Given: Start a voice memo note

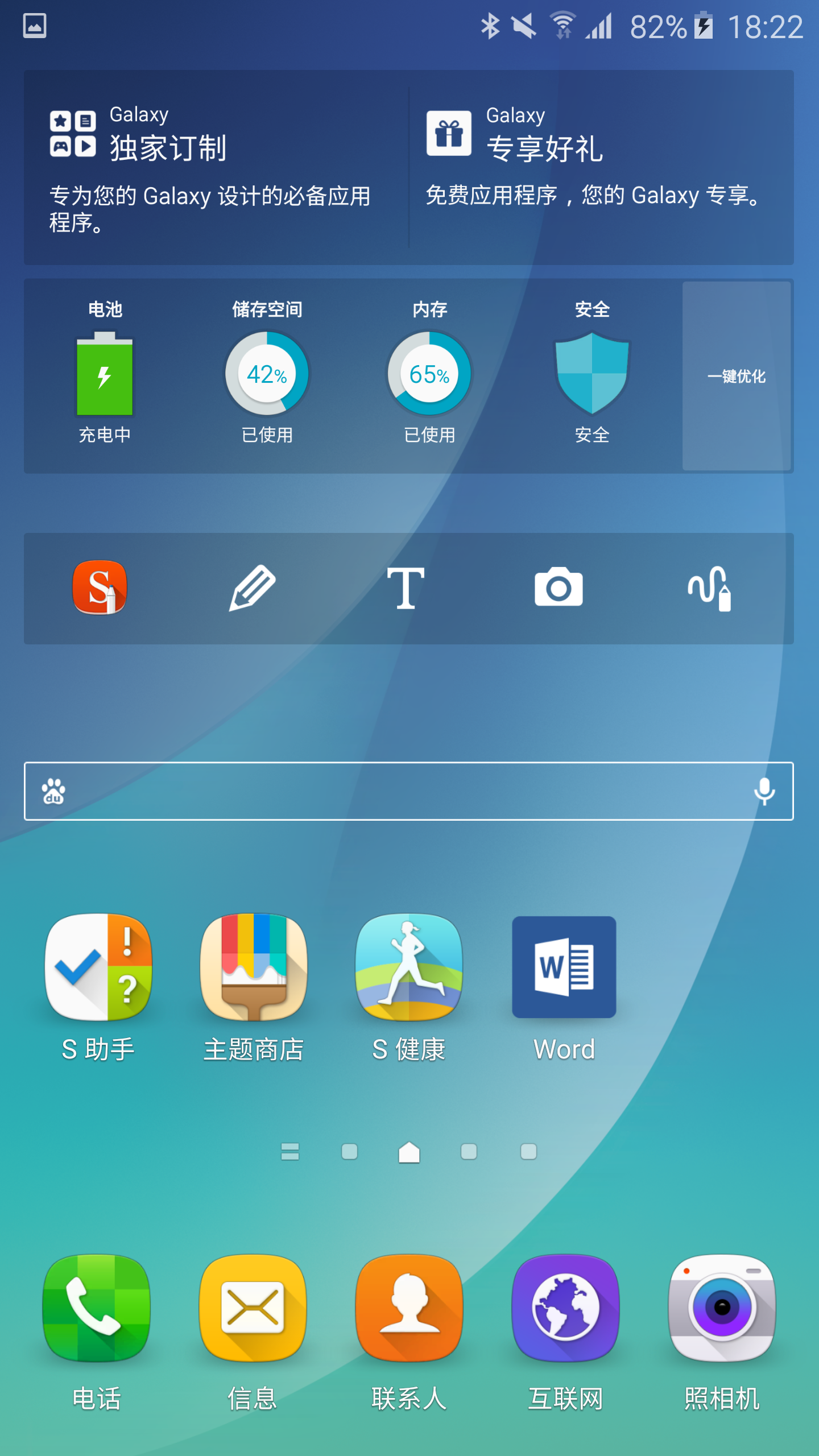Looking at the screenshot, I should pos(711,588).
